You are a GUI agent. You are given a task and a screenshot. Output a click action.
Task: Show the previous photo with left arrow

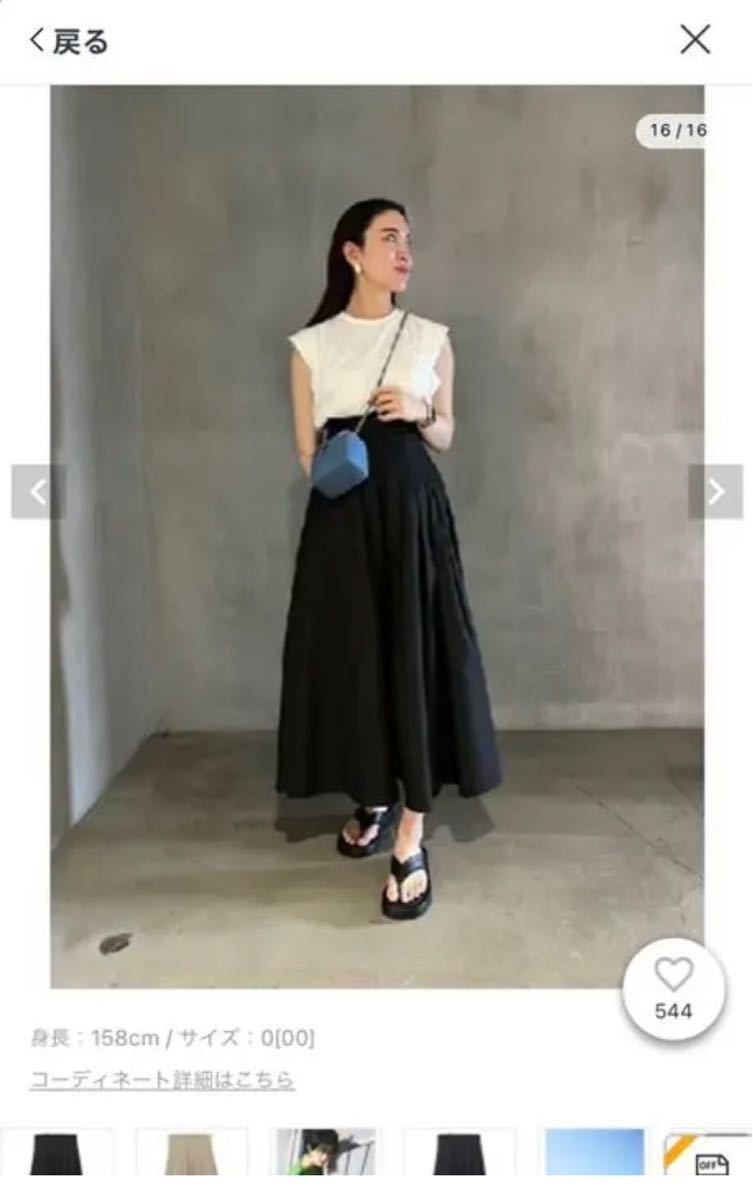click(x=37, y=492)
